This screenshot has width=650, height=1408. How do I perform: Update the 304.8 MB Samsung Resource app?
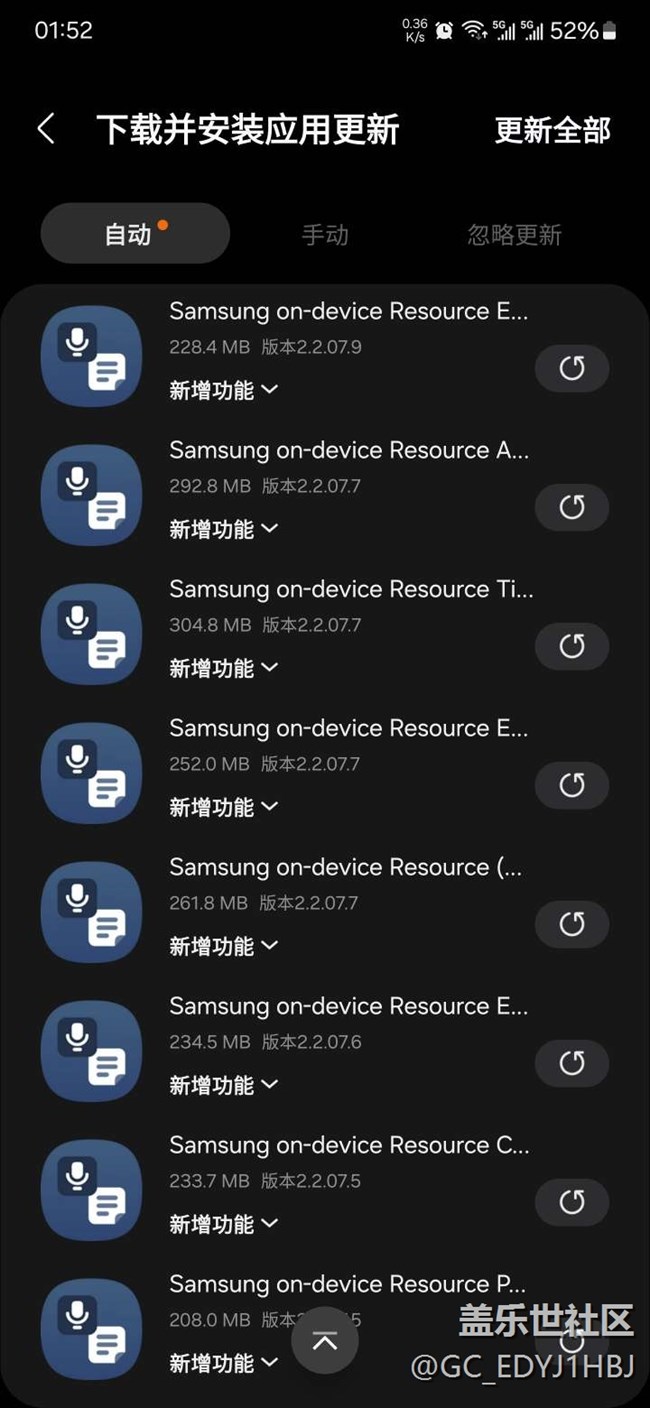572,647
